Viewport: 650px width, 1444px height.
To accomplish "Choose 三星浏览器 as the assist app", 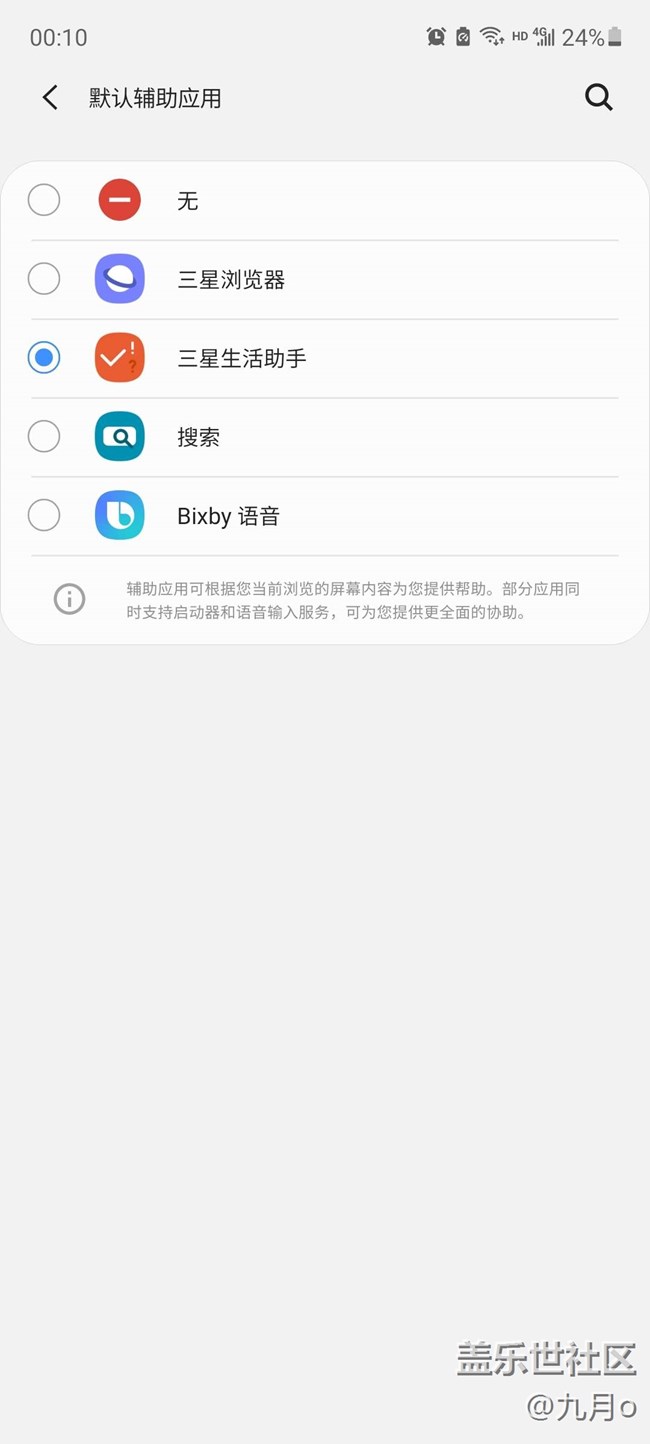I will point(44,279).
